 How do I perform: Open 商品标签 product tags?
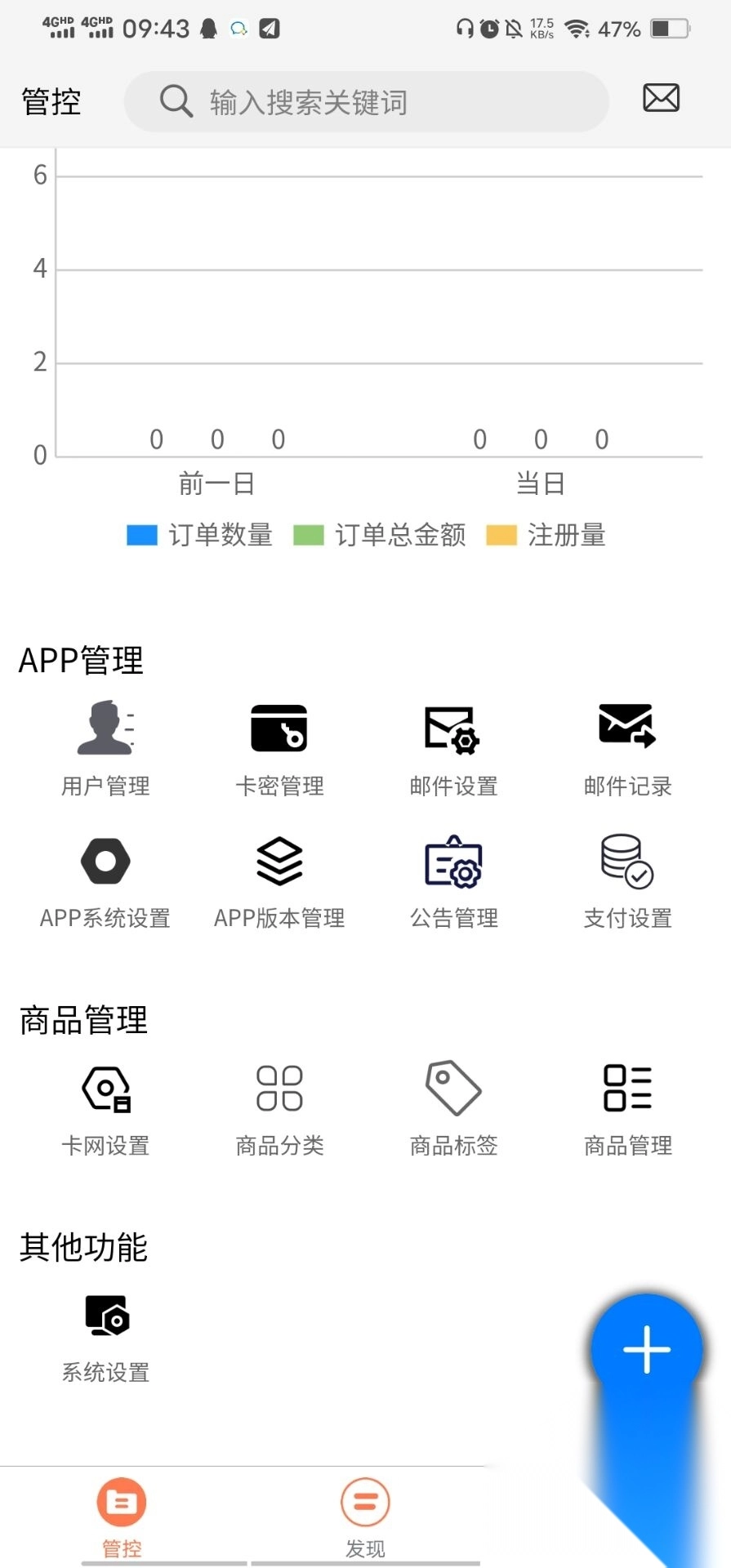(x=453, y=1108)
